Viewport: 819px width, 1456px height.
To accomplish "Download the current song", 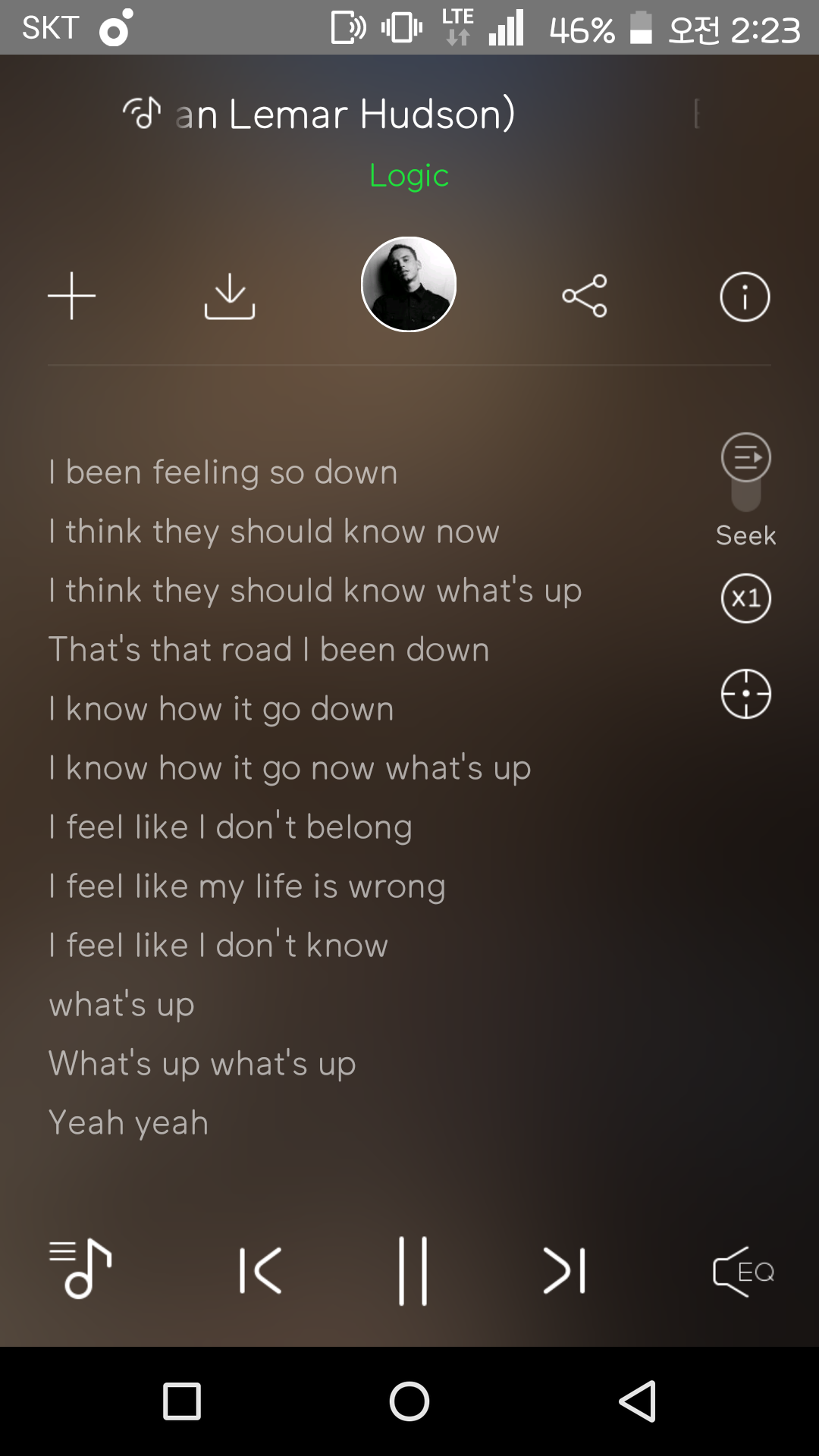I will tap(230, 296).
